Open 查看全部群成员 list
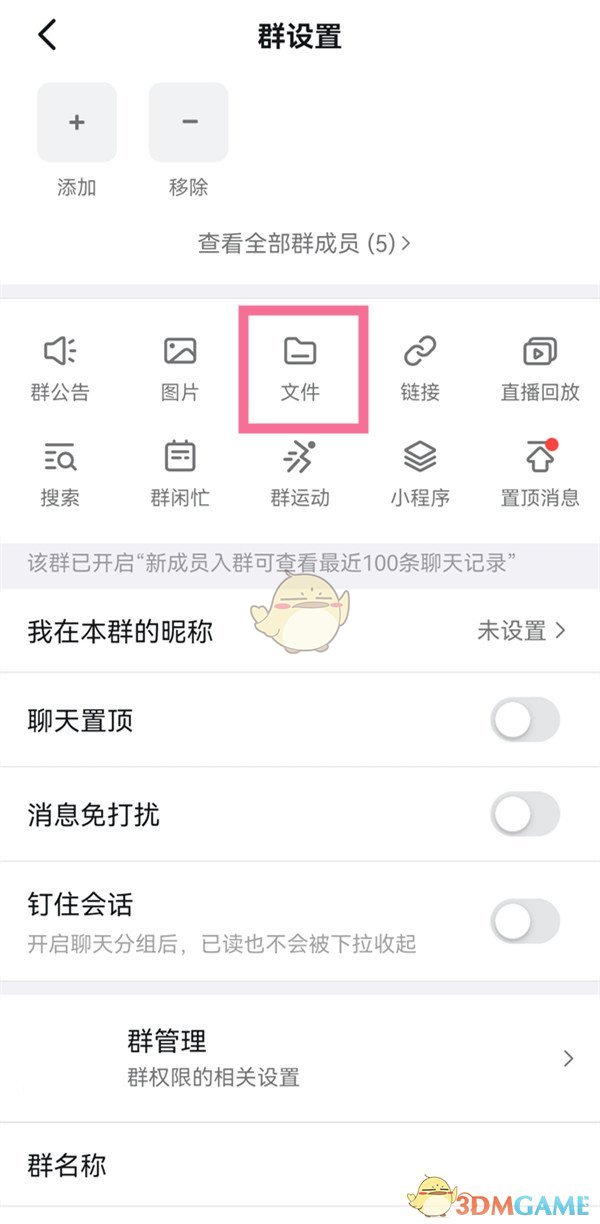 click(304, 243)
